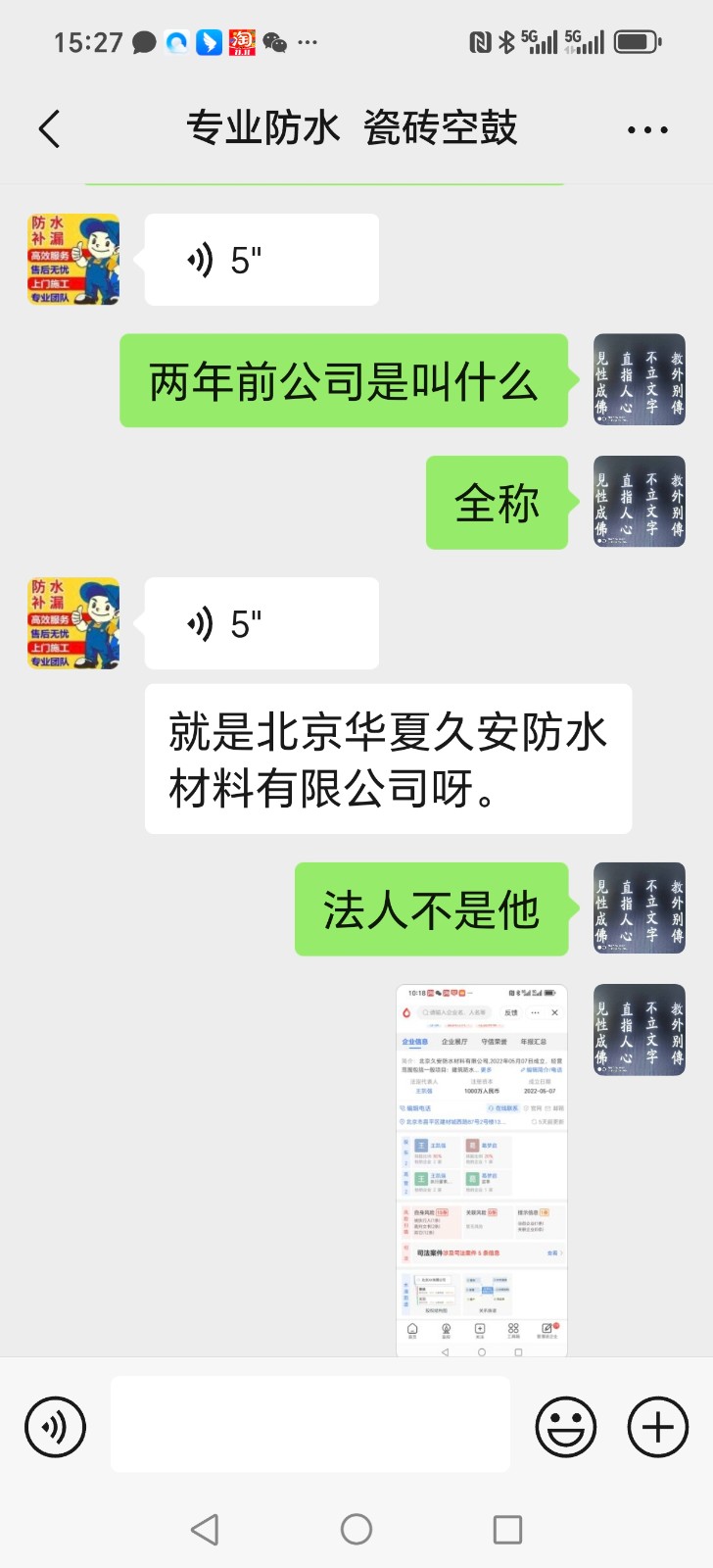Go back from the chat
The height and width of the screenshot is (1568, 713).
(50, 129)
